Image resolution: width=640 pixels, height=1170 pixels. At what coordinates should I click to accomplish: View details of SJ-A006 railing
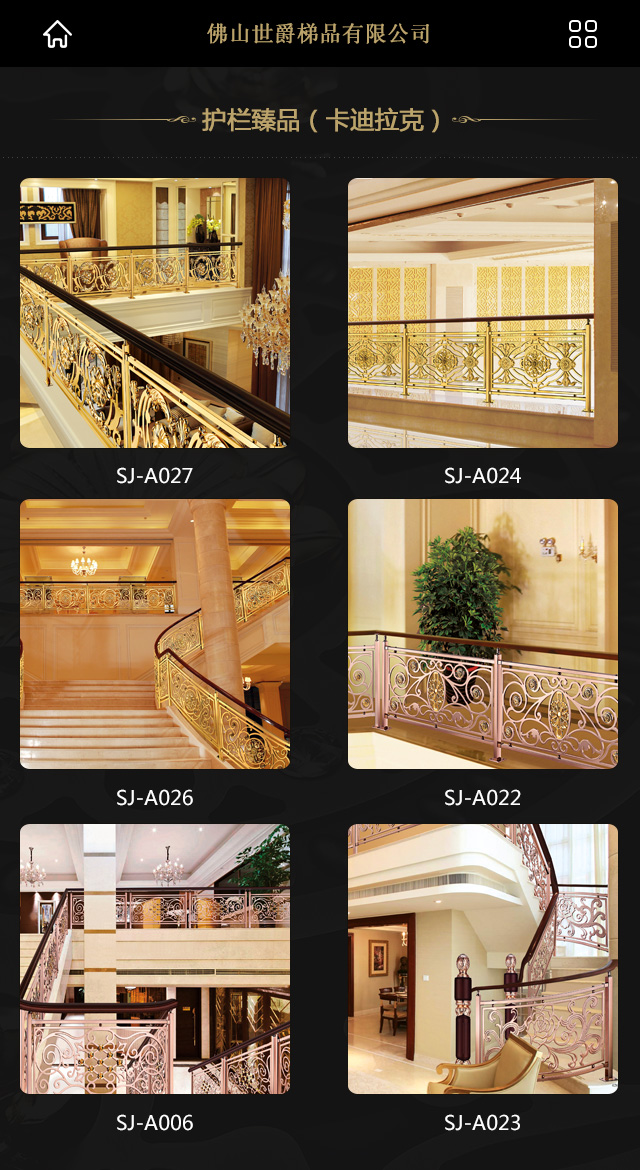155,958
